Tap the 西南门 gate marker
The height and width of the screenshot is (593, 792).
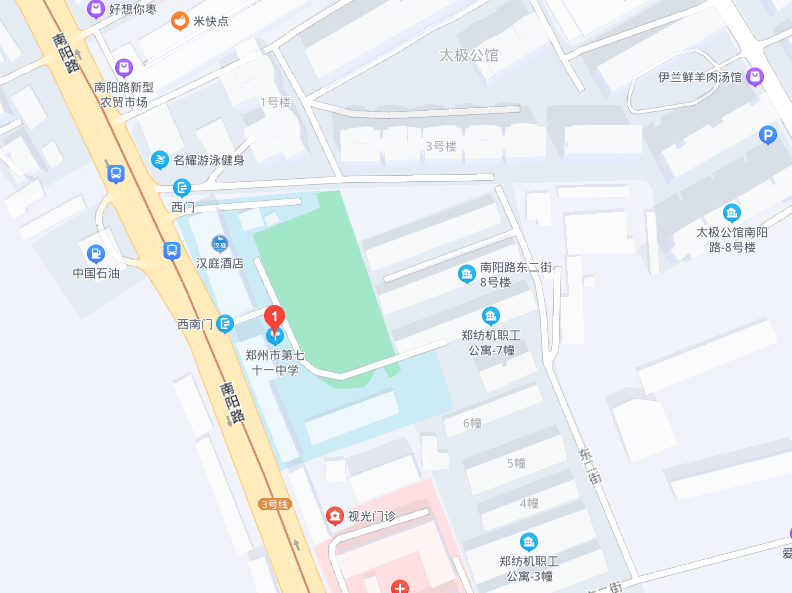(x=226, y=323)
